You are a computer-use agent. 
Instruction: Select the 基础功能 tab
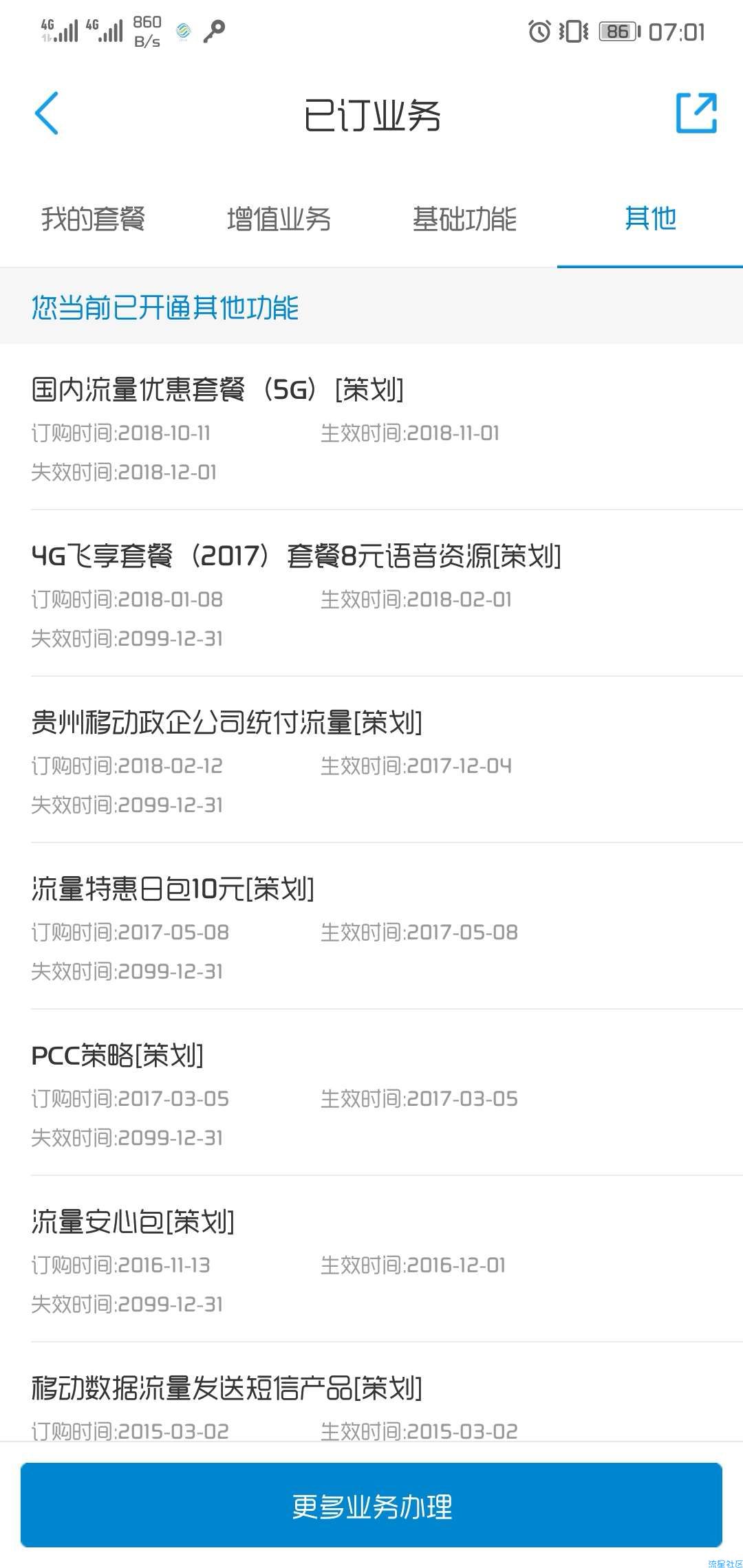click(464, 219)
